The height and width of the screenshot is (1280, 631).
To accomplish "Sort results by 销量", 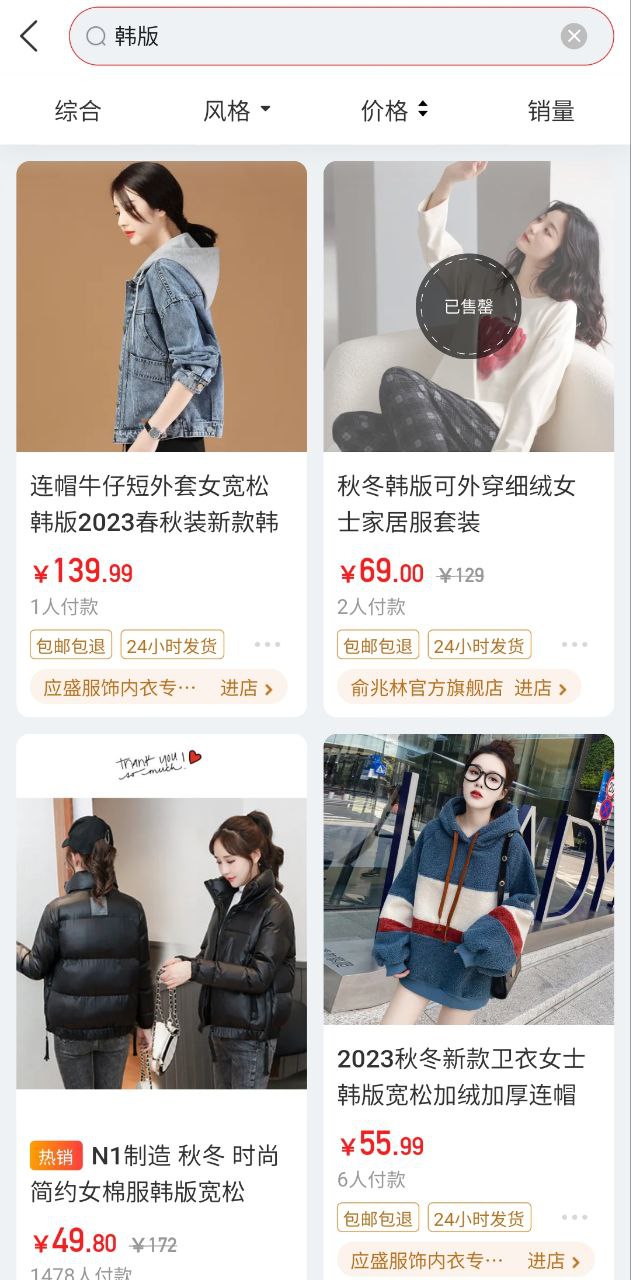I will click(551, 111).
